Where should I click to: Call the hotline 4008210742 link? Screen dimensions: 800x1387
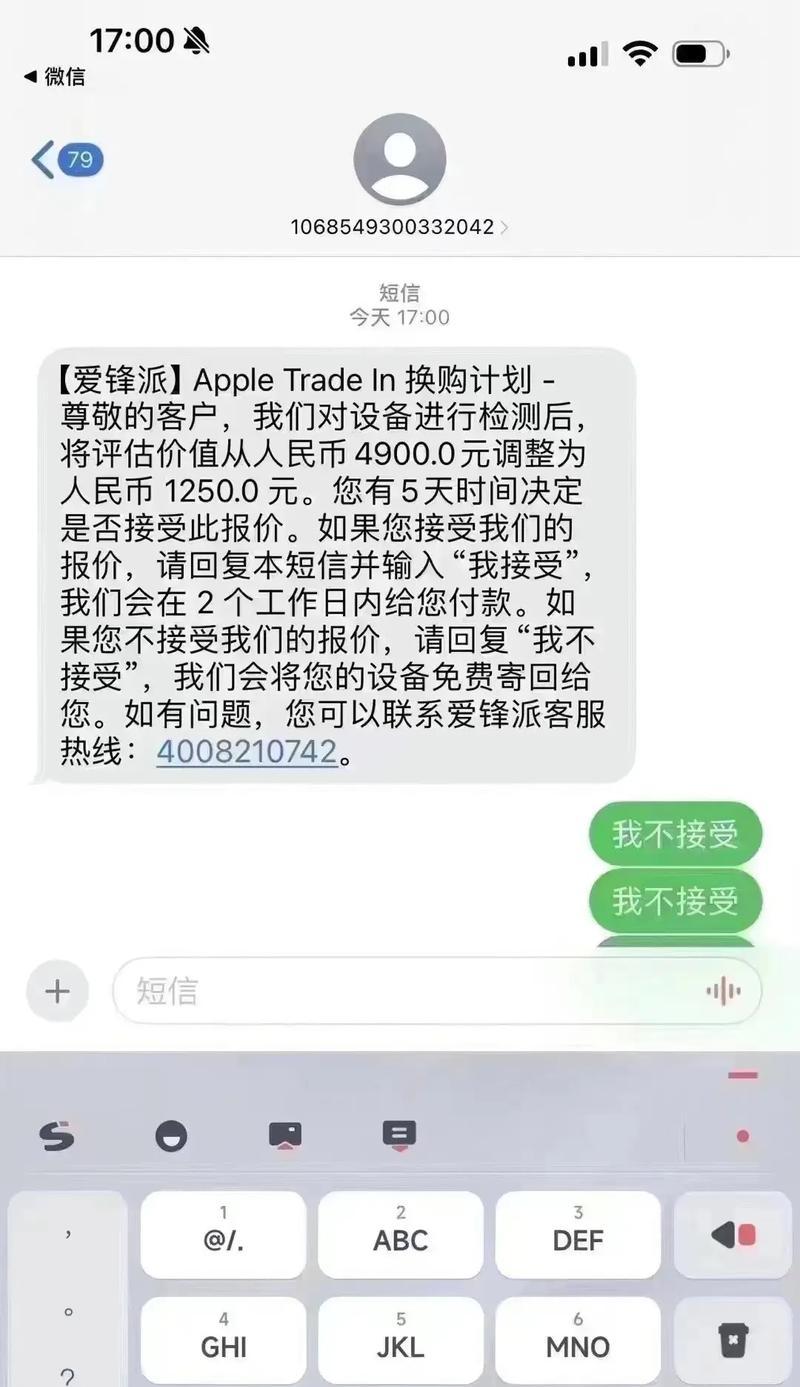click(x=246, y=751)
